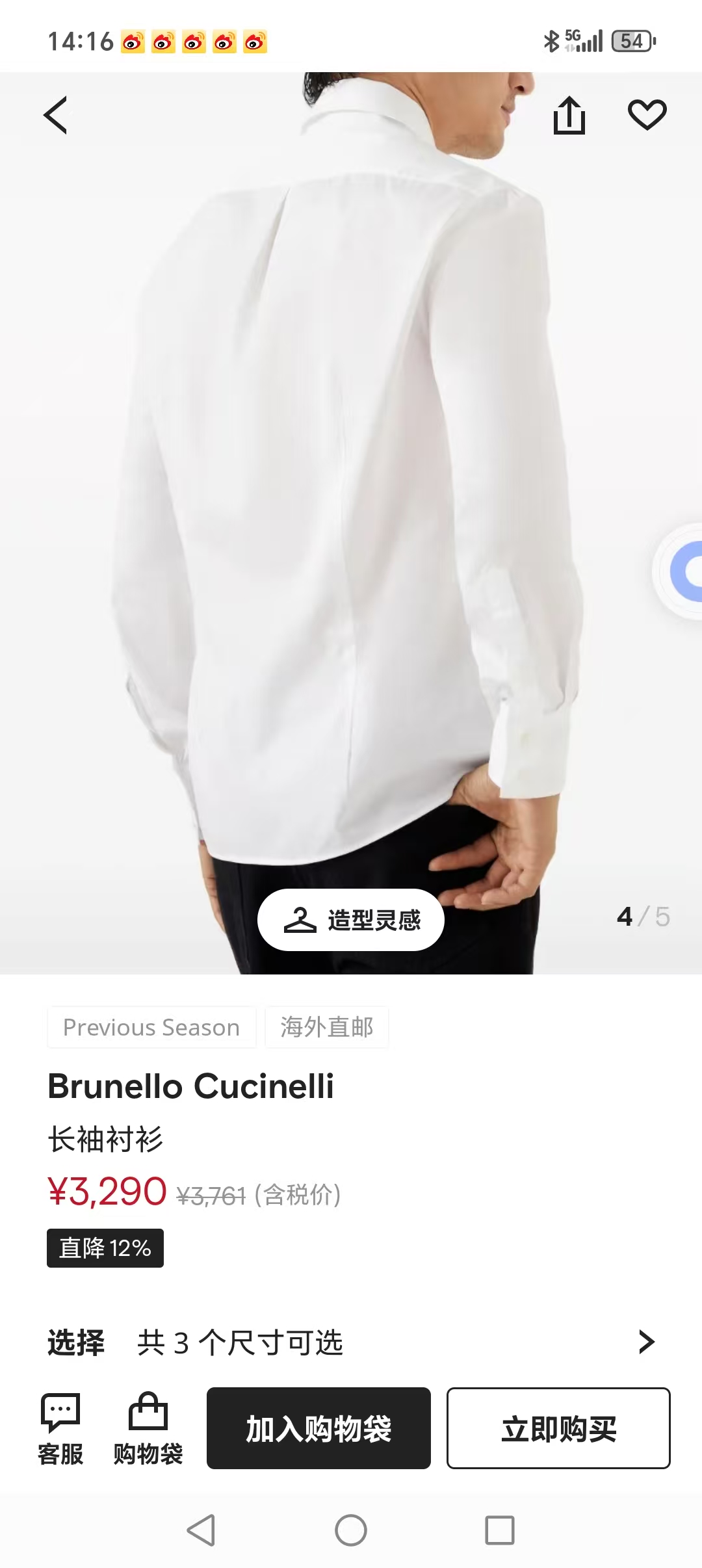The image size is (702, 1568).
Task: Select the 海外直邮 tag
Action: tap(327, 1027)
